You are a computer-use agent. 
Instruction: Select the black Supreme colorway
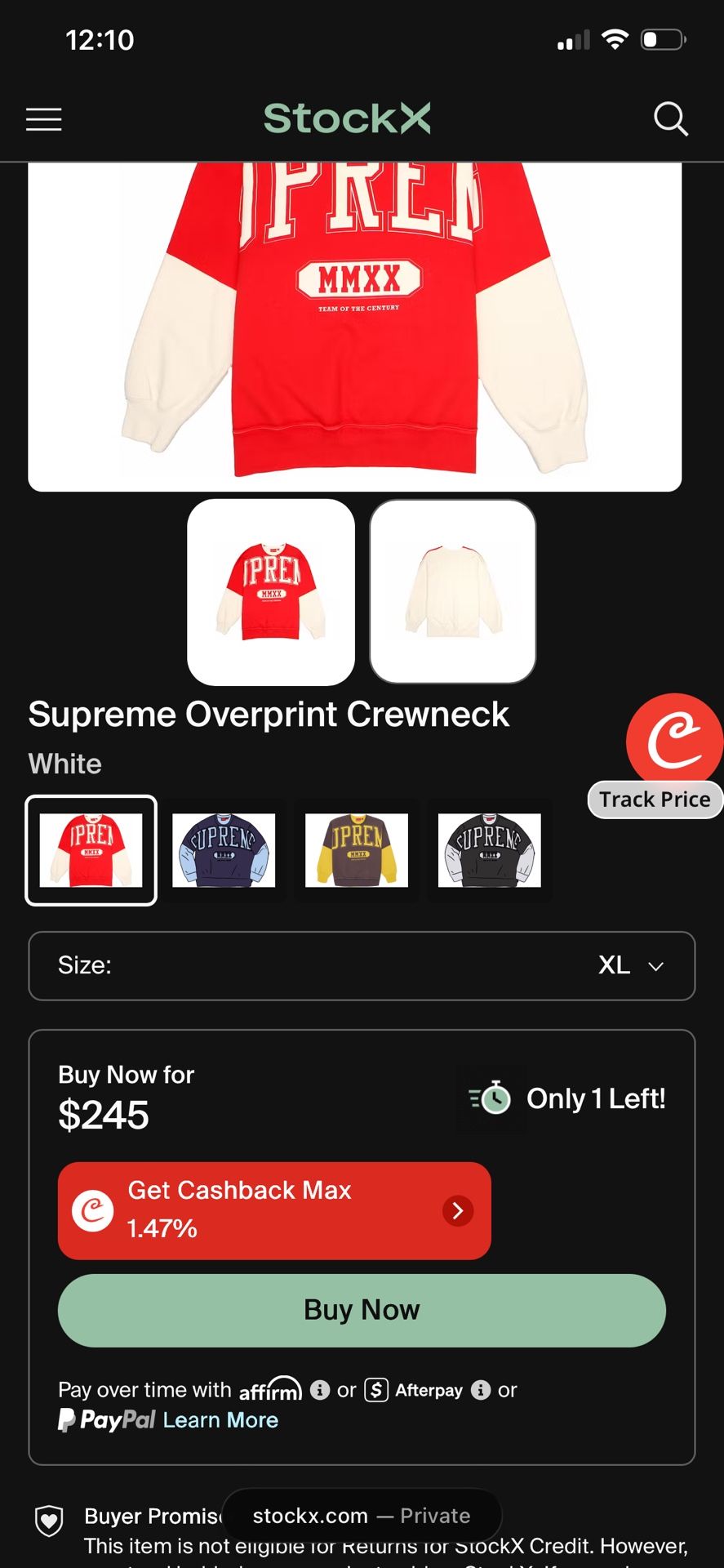pyautogui.click(x=490, y=850)
